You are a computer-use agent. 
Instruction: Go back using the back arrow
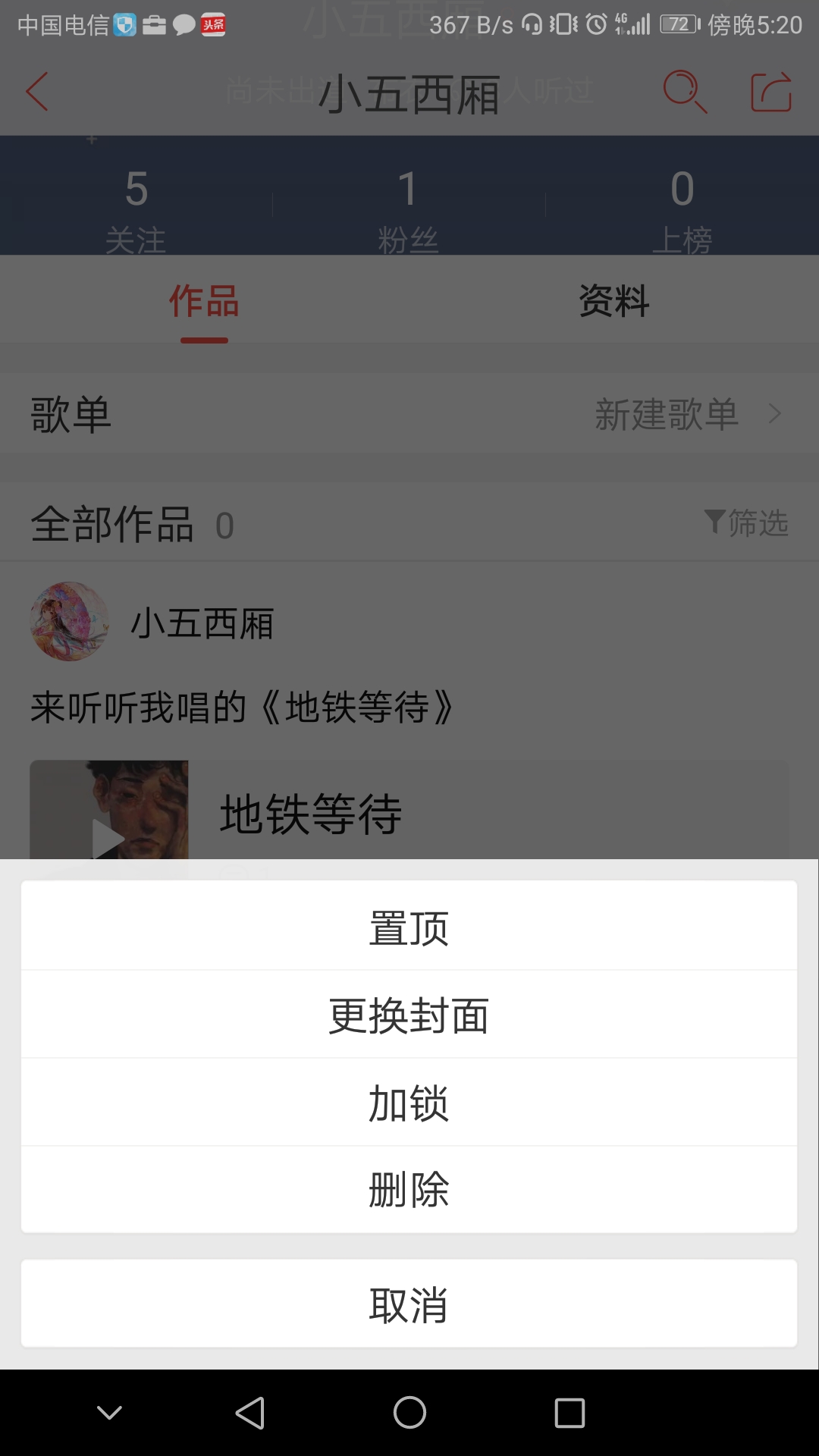coord(38,91)
